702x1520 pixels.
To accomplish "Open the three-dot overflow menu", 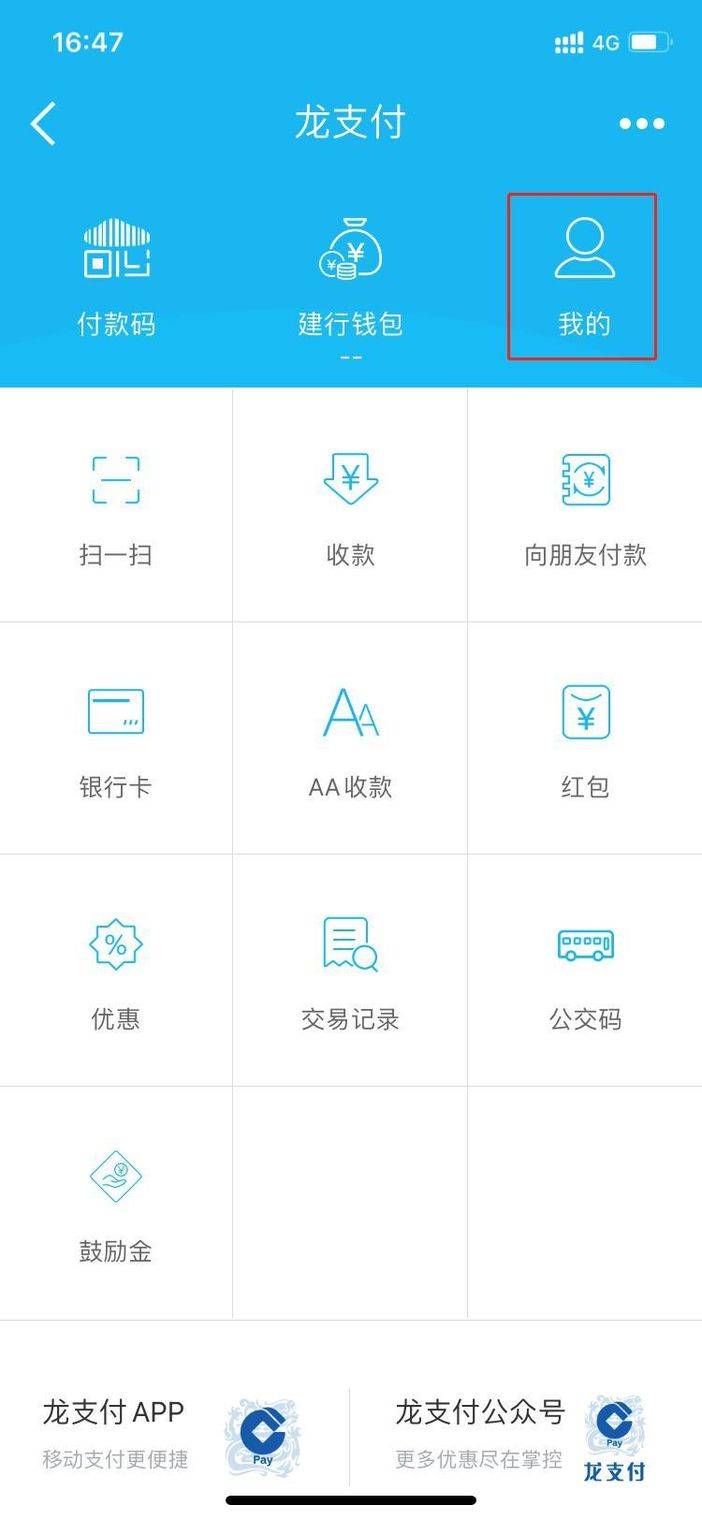I will tap(642, 124).
